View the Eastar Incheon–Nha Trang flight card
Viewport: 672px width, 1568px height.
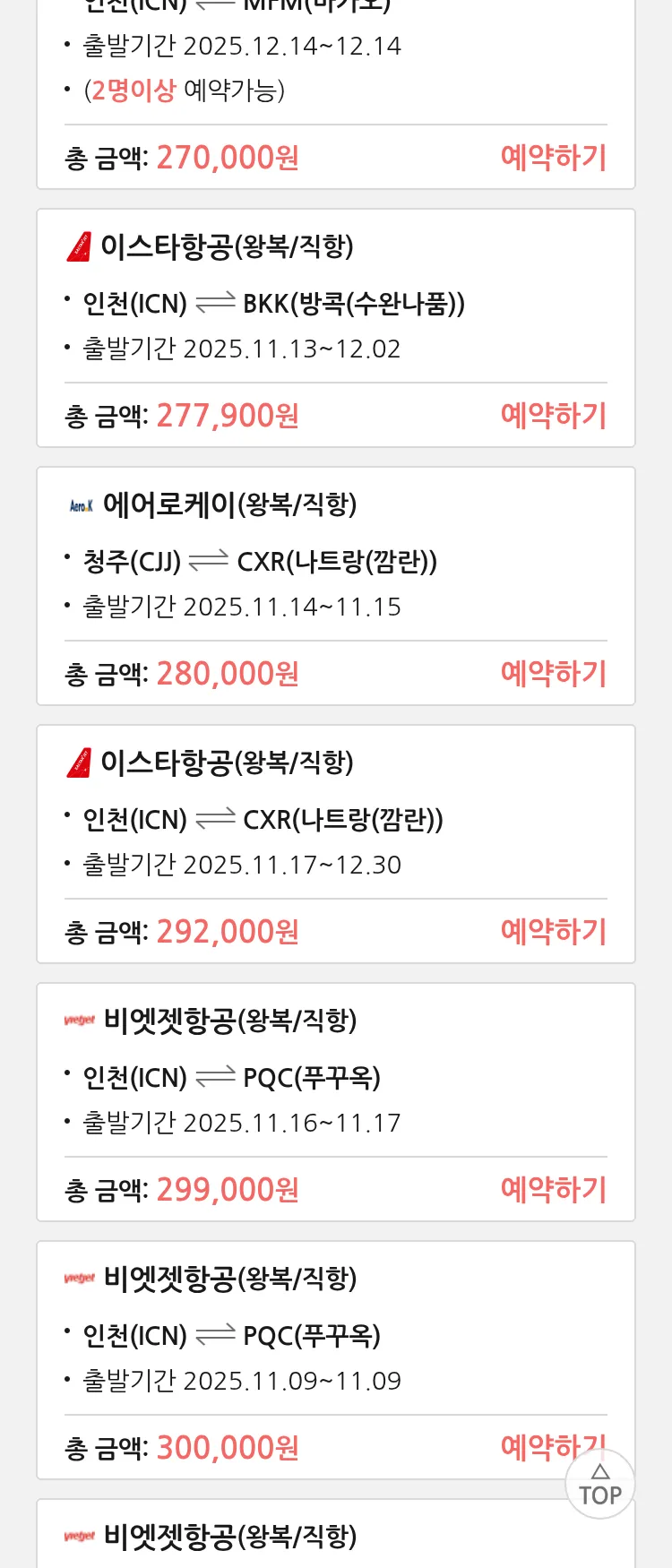coord(335,821)
